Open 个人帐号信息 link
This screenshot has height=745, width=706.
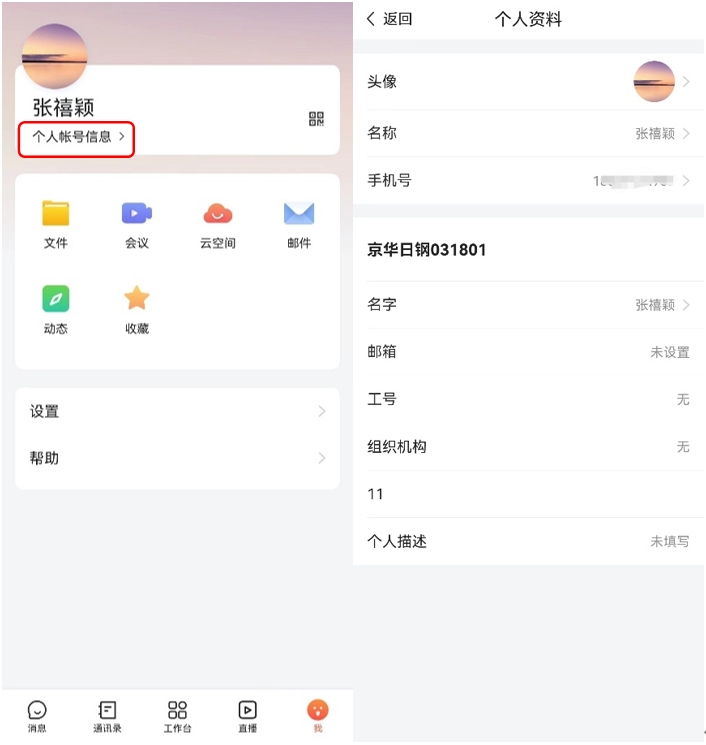coord(77,137)
